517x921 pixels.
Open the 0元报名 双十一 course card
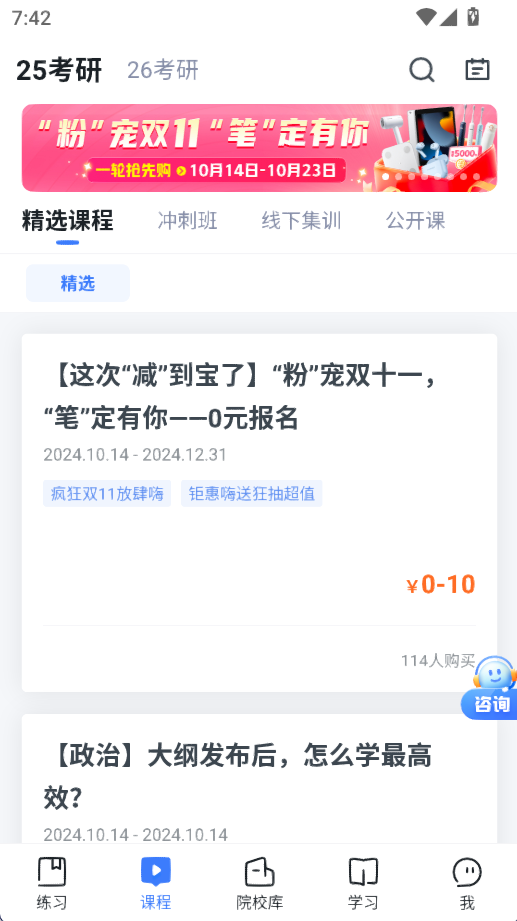click(259, 513)
